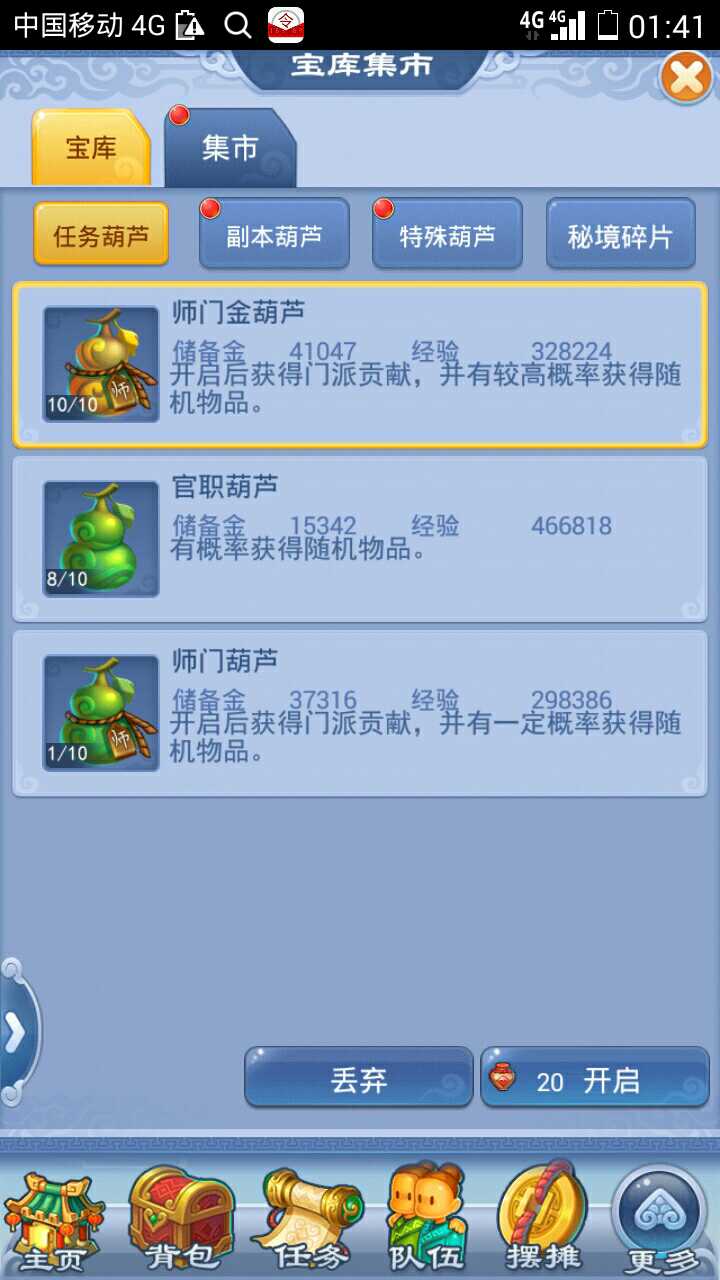View the 秘境碎片 category
The image size is (720, 1280).
point(620,236)
